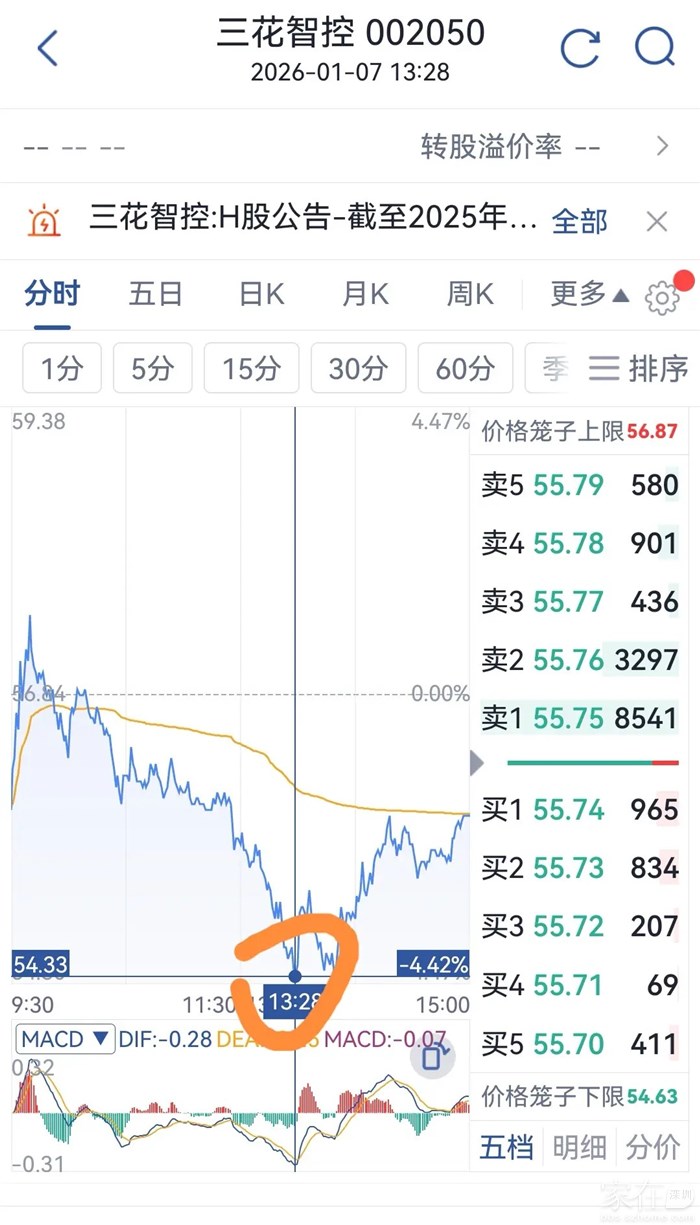Image resolution: width=700 pixels, height=1225 pixels.
Task: Choose the 5分 interval chip
Action: [x=152, y=369]
